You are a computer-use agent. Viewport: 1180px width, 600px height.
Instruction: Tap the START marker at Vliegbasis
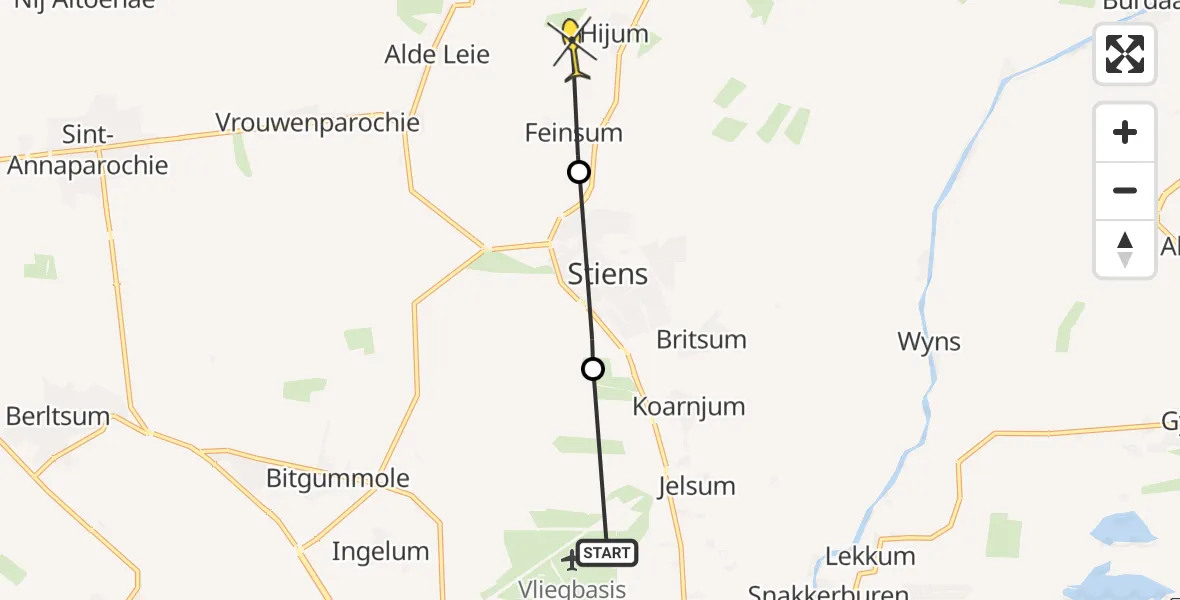pos(607,553)
